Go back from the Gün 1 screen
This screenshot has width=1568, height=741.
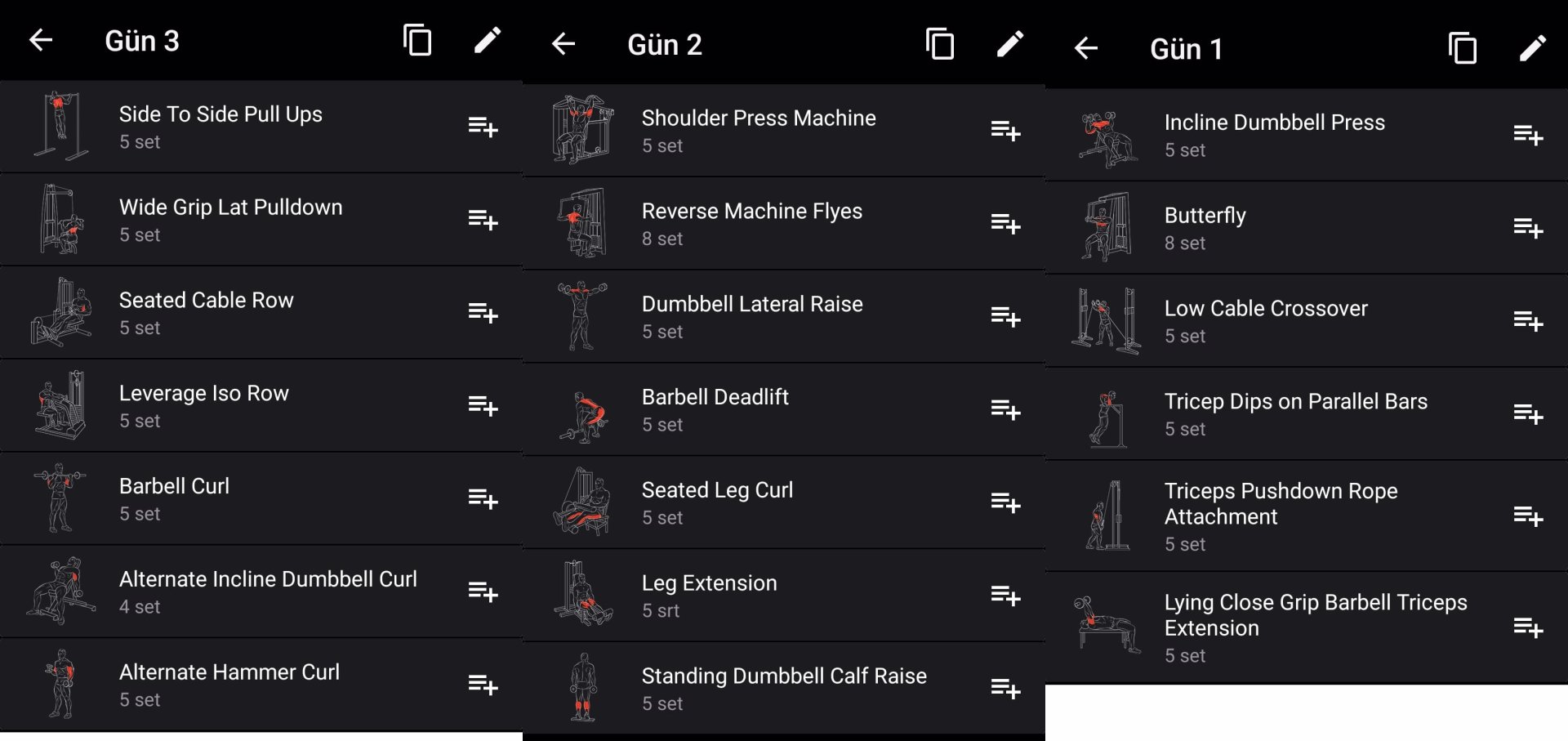click(x=1086, y=48)
